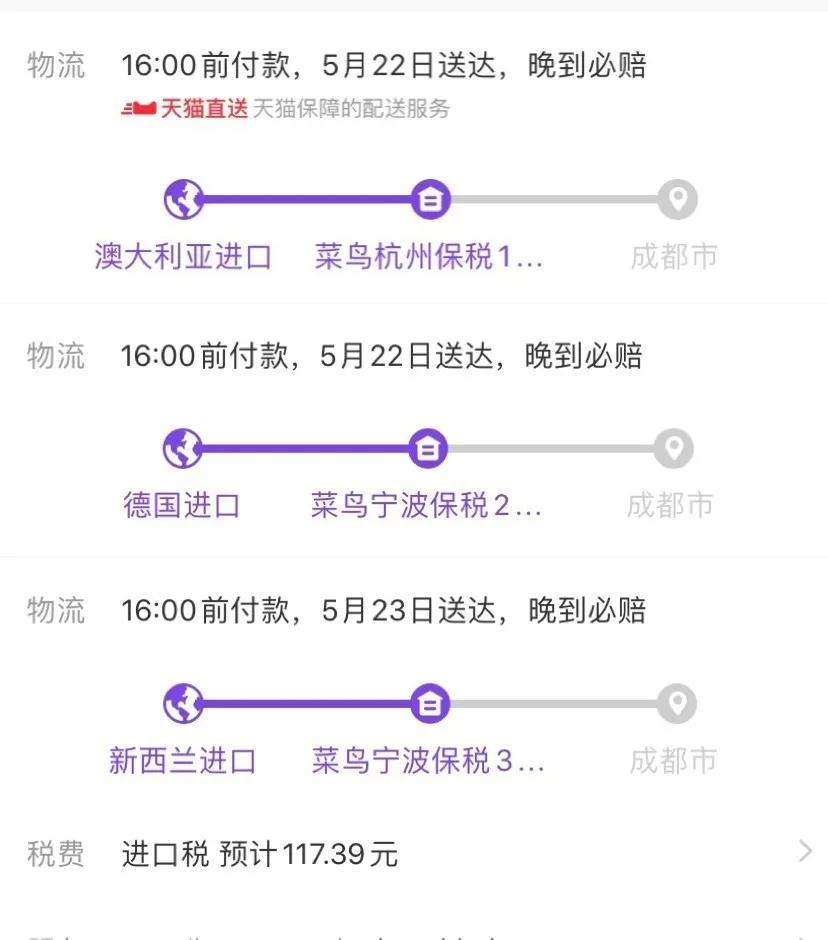Screen dimensions: 828x940
Task: Select the 澳大利亚进口 origin label
Action: click(x=182, y=256)
